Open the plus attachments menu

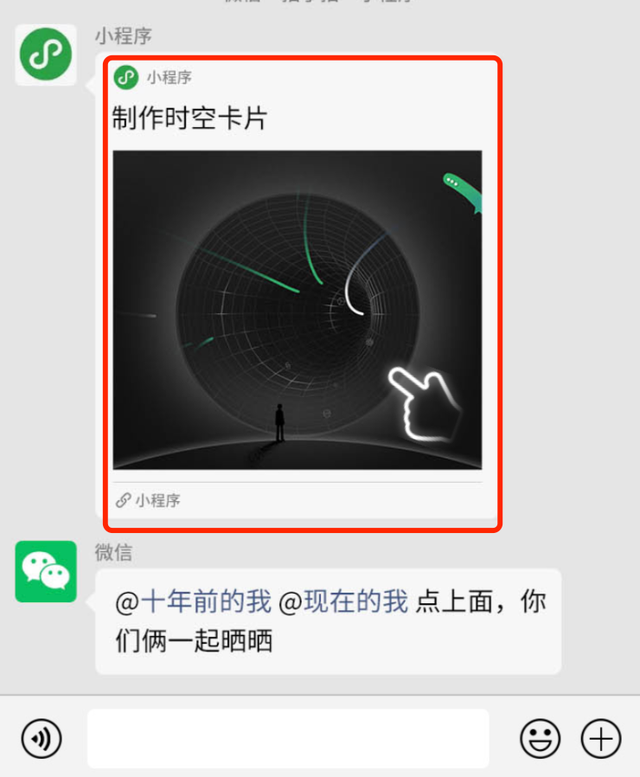601,739
